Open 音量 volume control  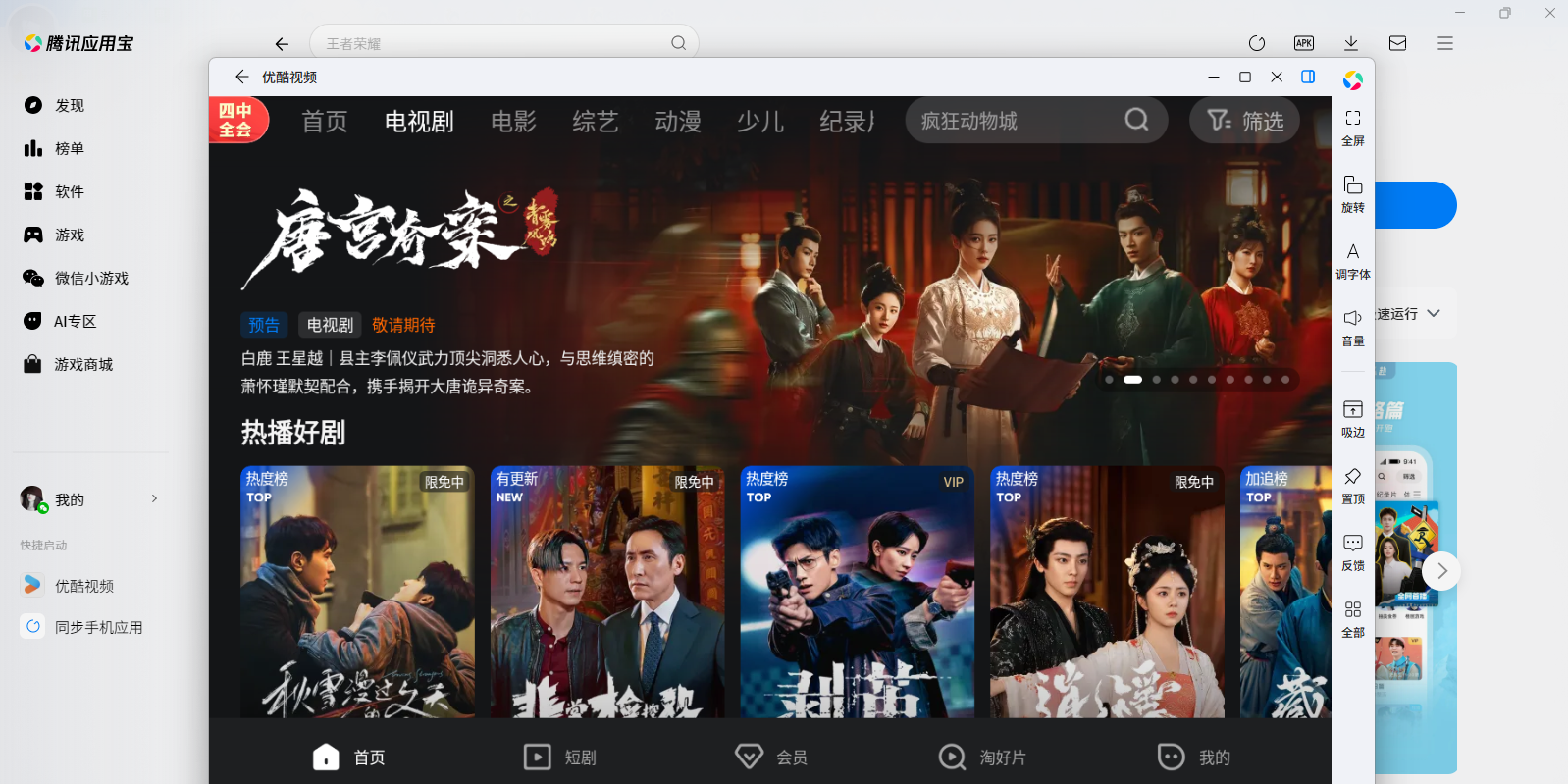pos(1352,327)
